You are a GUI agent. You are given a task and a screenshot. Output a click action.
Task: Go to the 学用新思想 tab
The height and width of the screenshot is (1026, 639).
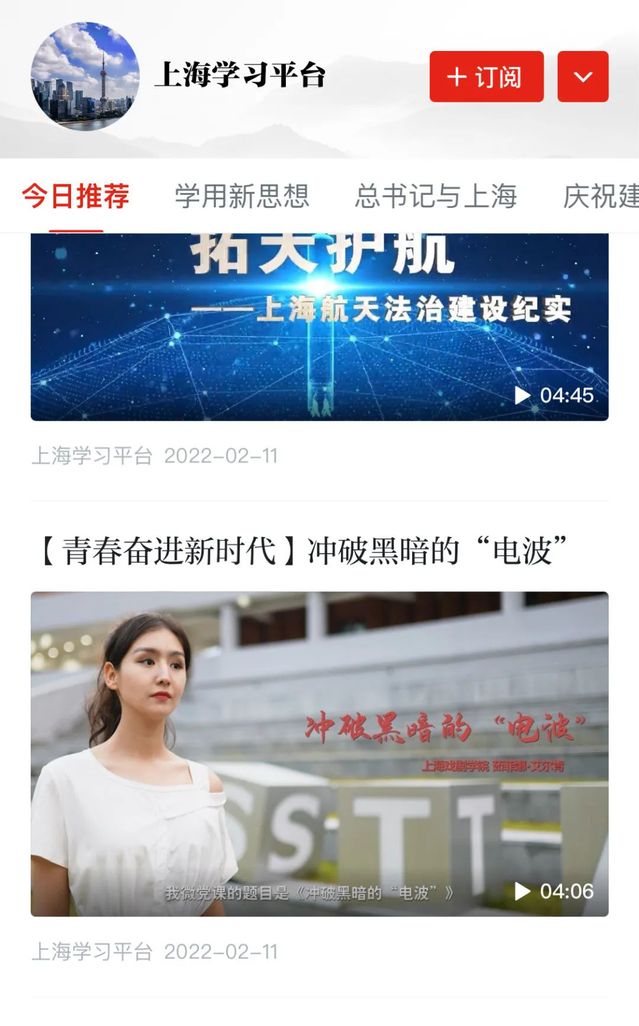coord(242,196)
